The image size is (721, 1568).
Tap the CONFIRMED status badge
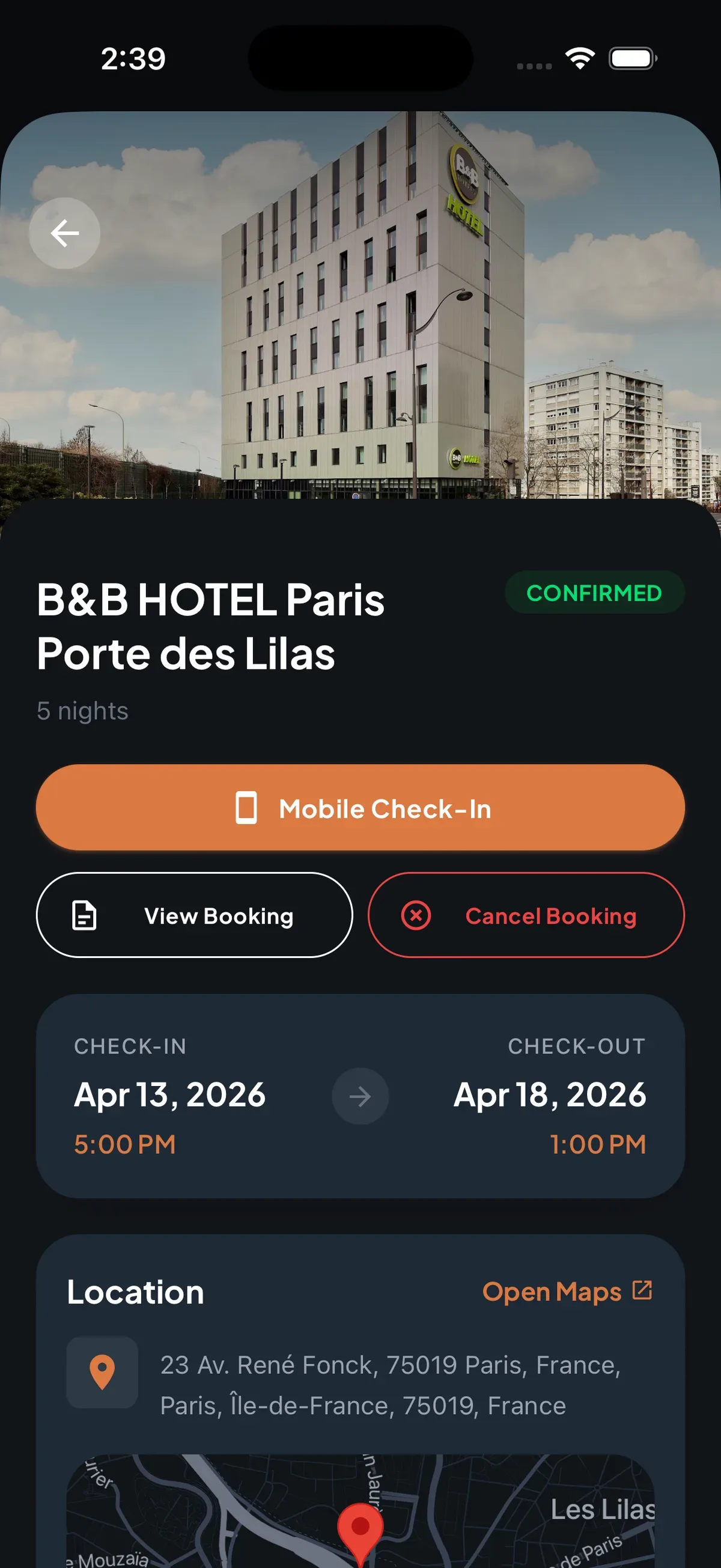click(594, 592)
